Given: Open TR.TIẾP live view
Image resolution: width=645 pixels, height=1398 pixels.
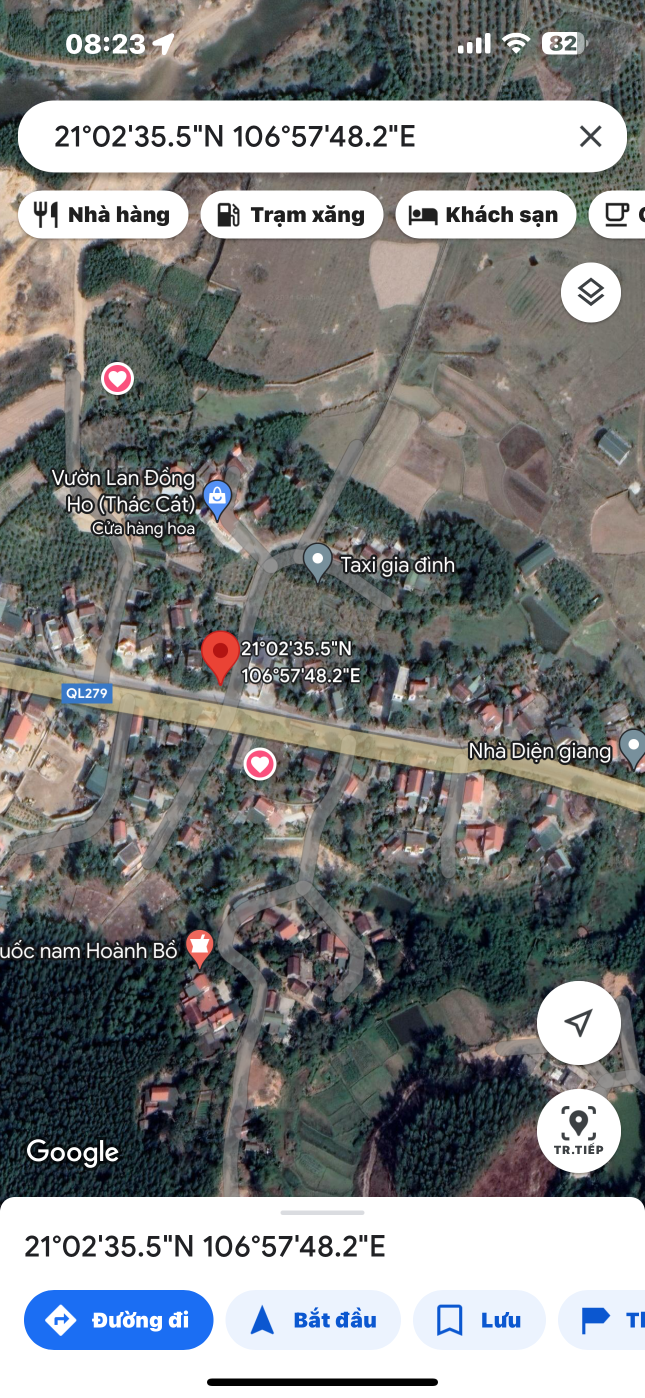Looking at the screenshot, I should point(578,1130).
